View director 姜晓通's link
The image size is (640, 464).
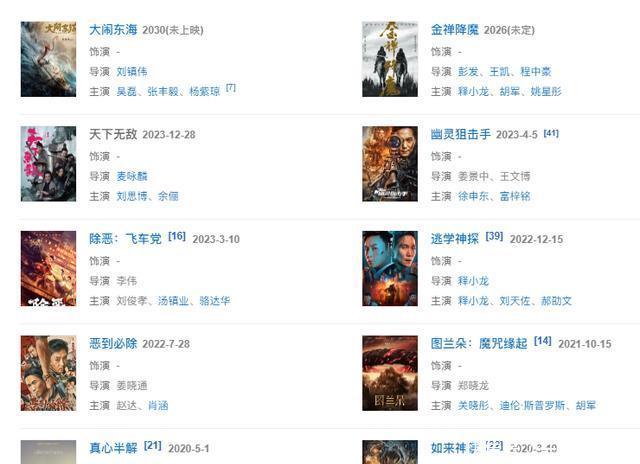(x=131, y=385)
